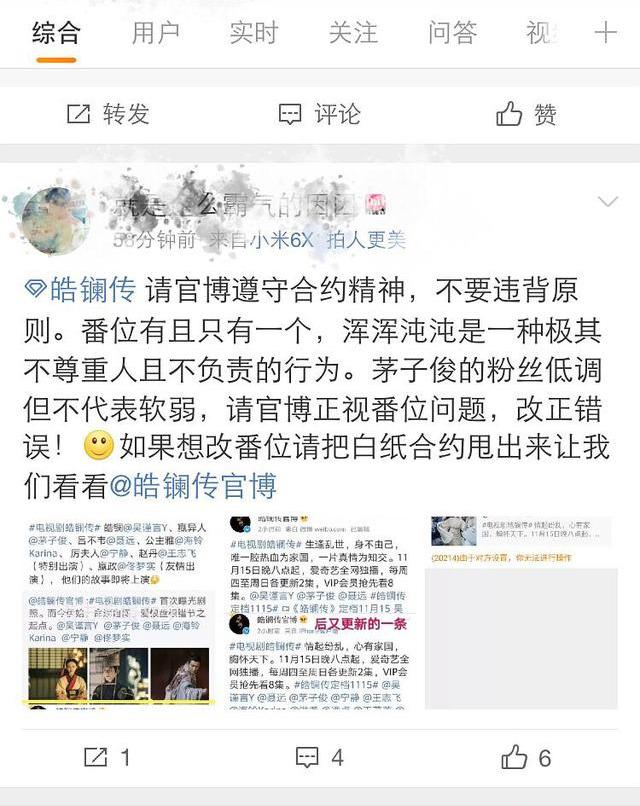The width and height of the screenshot is (640, 806).
Task: Switch to the 实时 tab
Action: pyautogui.click(x=253, y=32)
